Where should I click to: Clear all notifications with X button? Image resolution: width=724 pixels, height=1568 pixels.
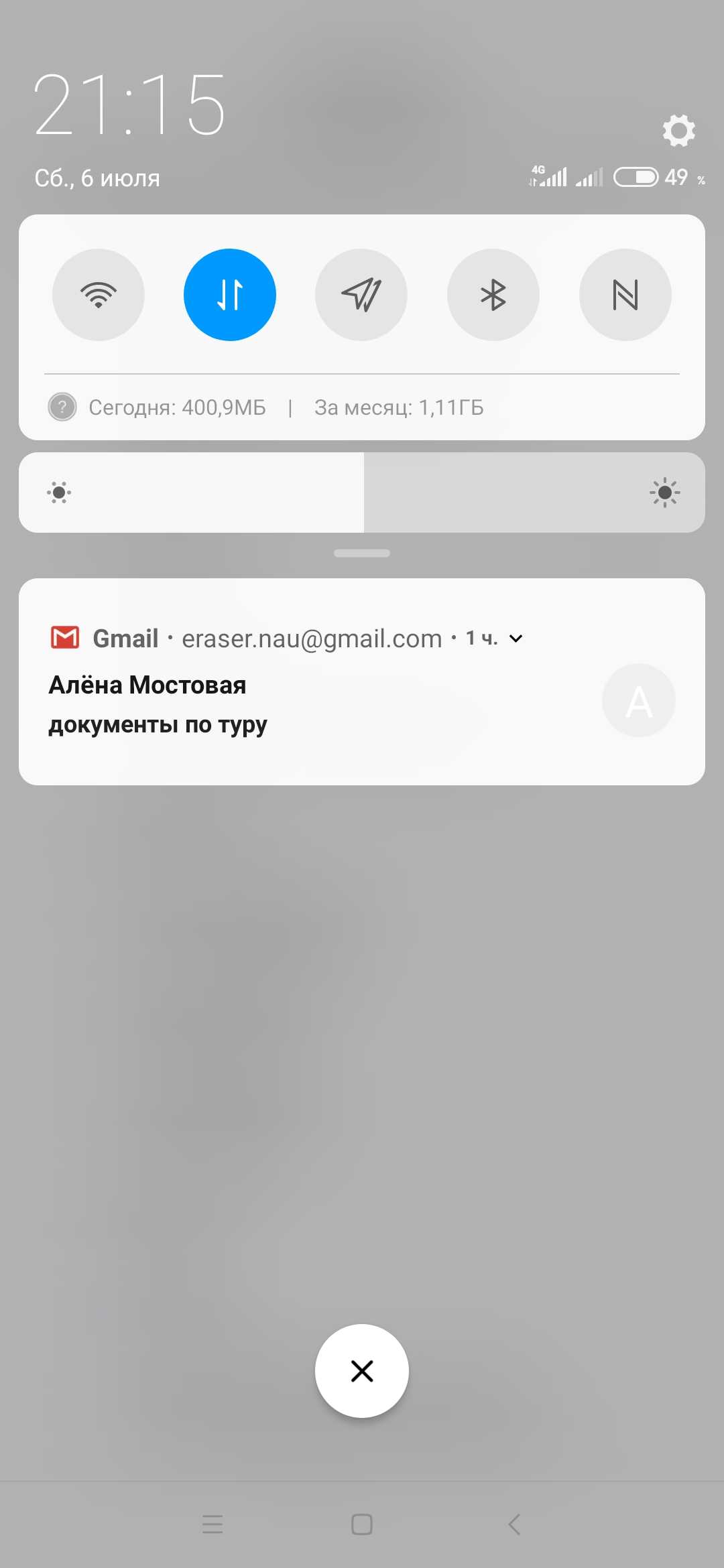[362, 1371]
